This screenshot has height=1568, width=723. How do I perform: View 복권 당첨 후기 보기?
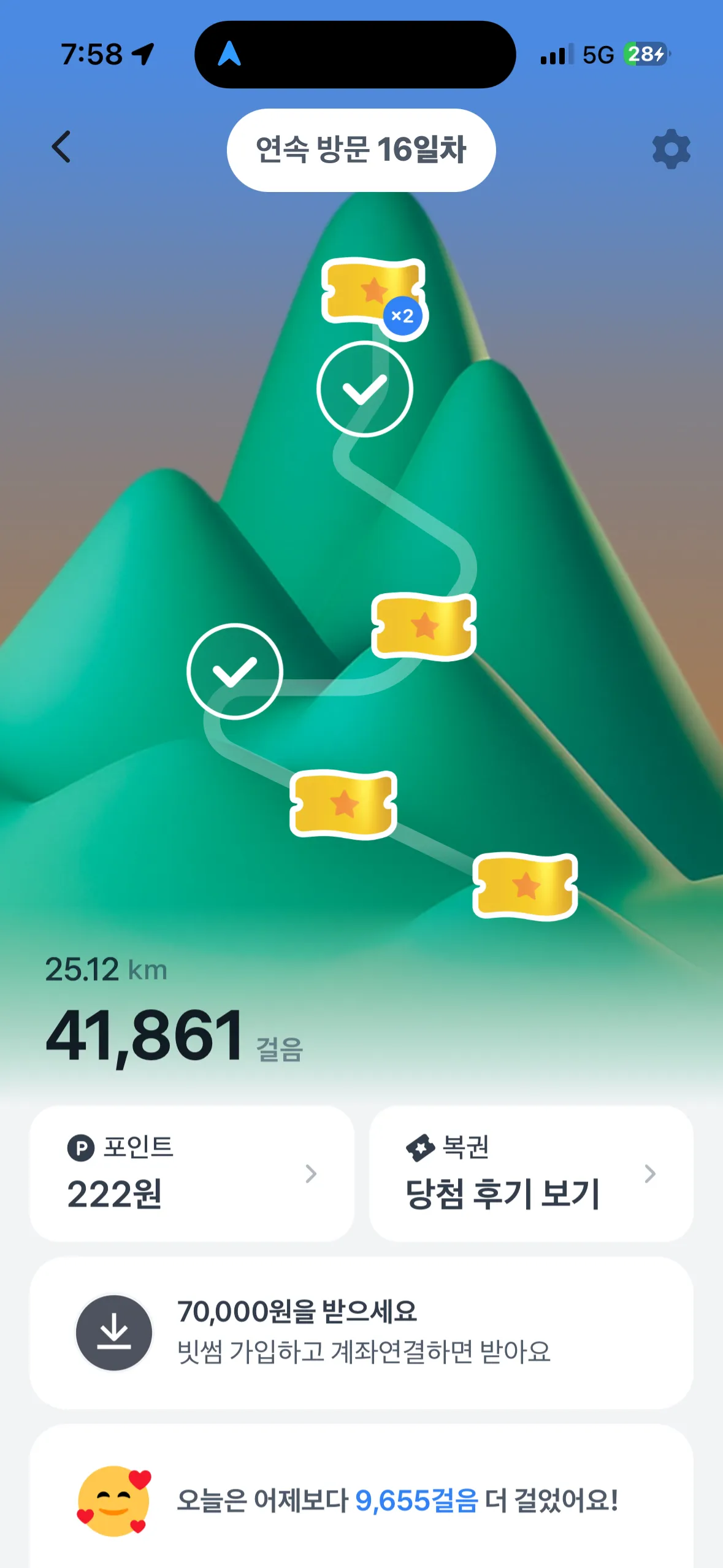pyautogui.click(x=530, y=1173)
